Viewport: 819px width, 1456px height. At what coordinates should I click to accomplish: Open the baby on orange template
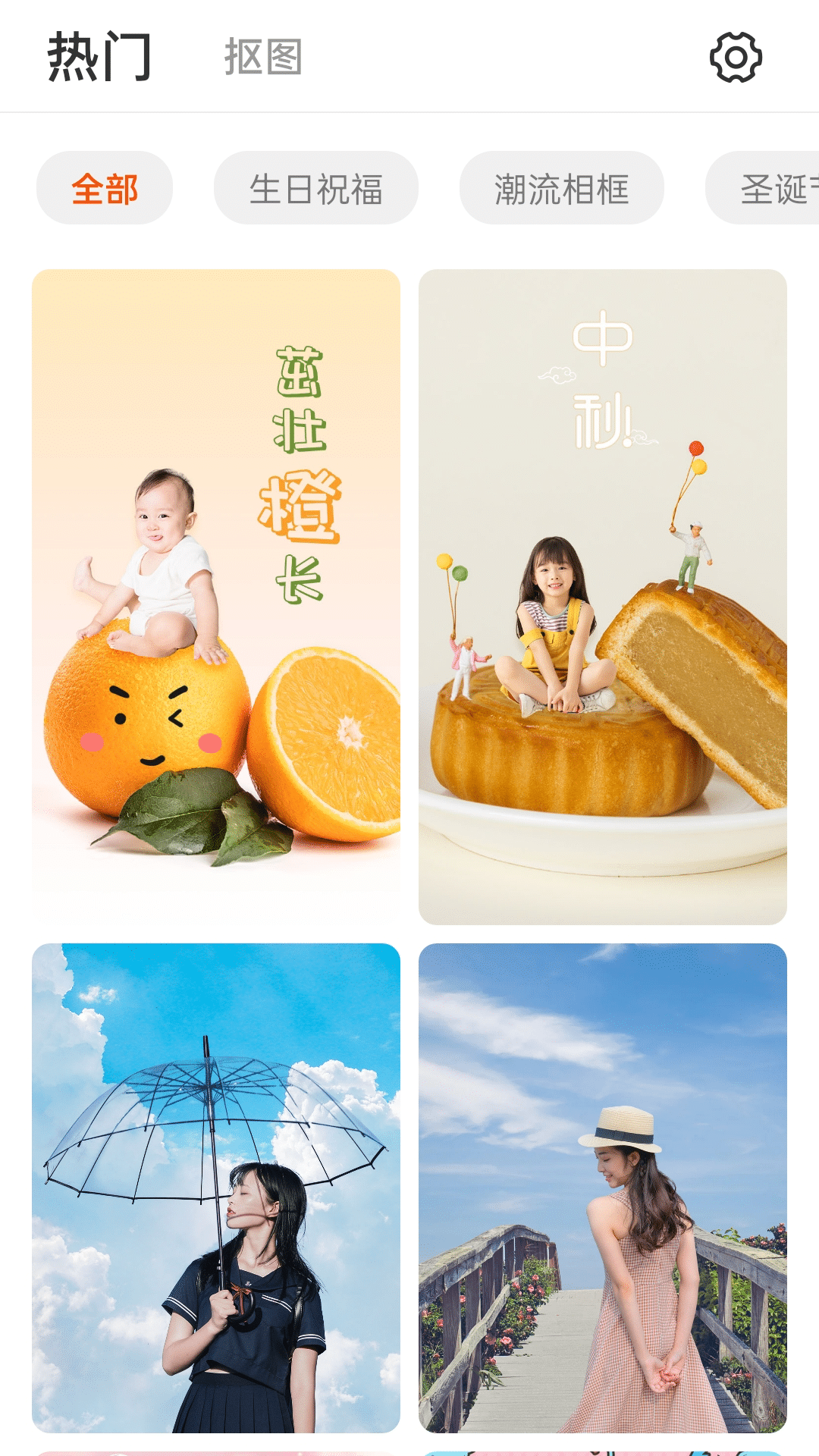216,596
